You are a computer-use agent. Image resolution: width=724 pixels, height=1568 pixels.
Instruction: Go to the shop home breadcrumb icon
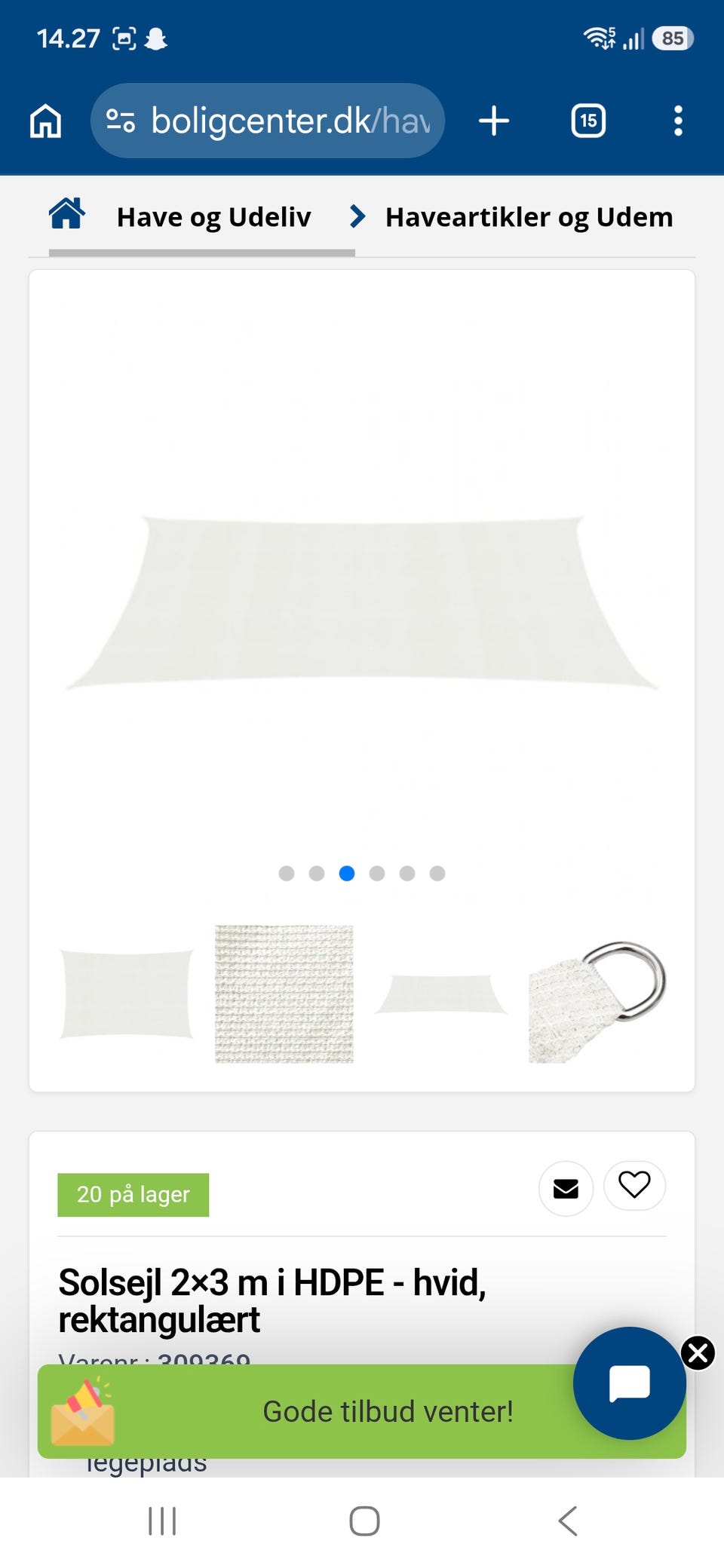tap(67, 213)
